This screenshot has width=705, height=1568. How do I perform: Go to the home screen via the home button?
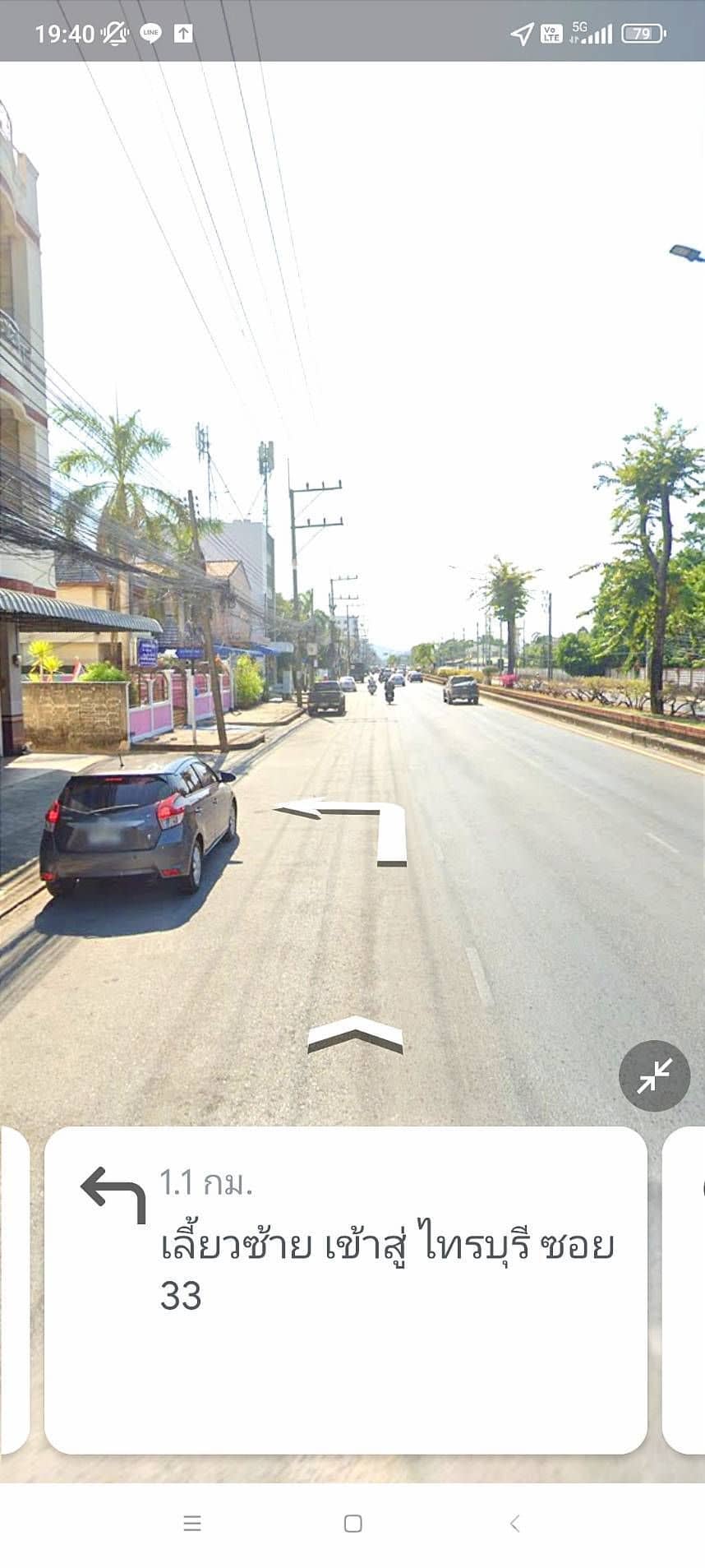(x=353, y=1523)
